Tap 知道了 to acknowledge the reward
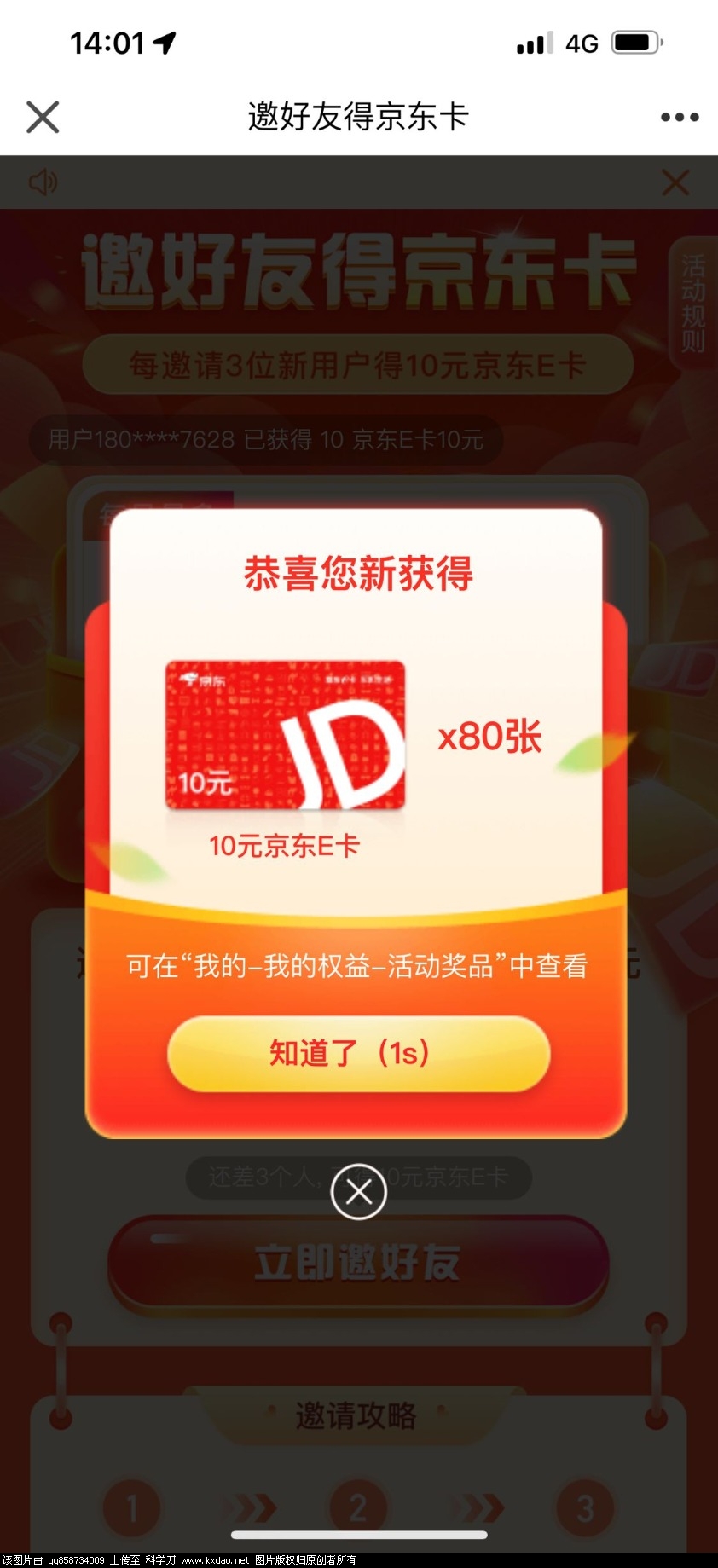Image resolution: width=718 pixels, height=1568 pixels. (x=358, y=1053)
